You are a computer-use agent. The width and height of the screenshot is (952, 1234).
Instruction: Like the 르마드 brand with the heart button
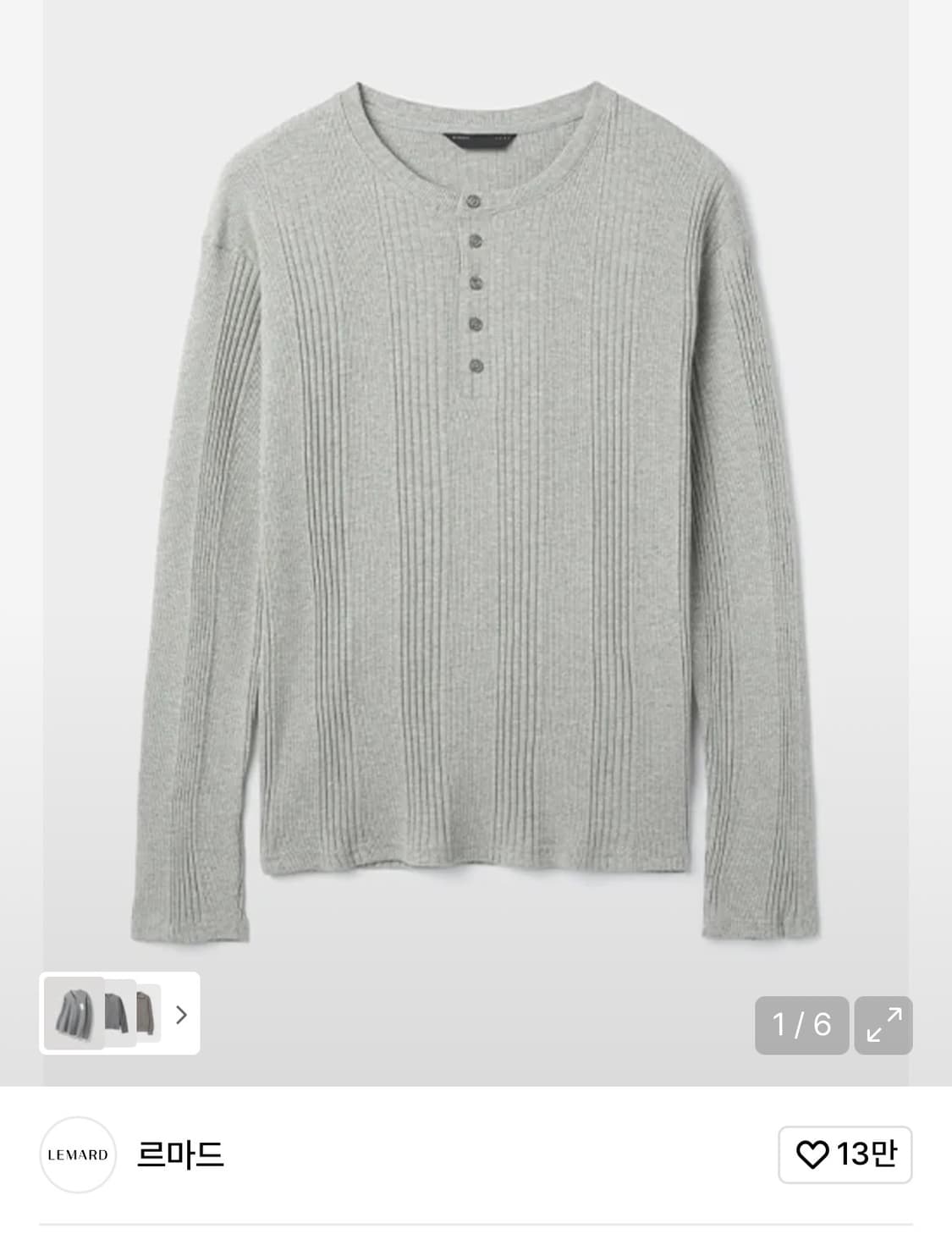[845, 1154]
